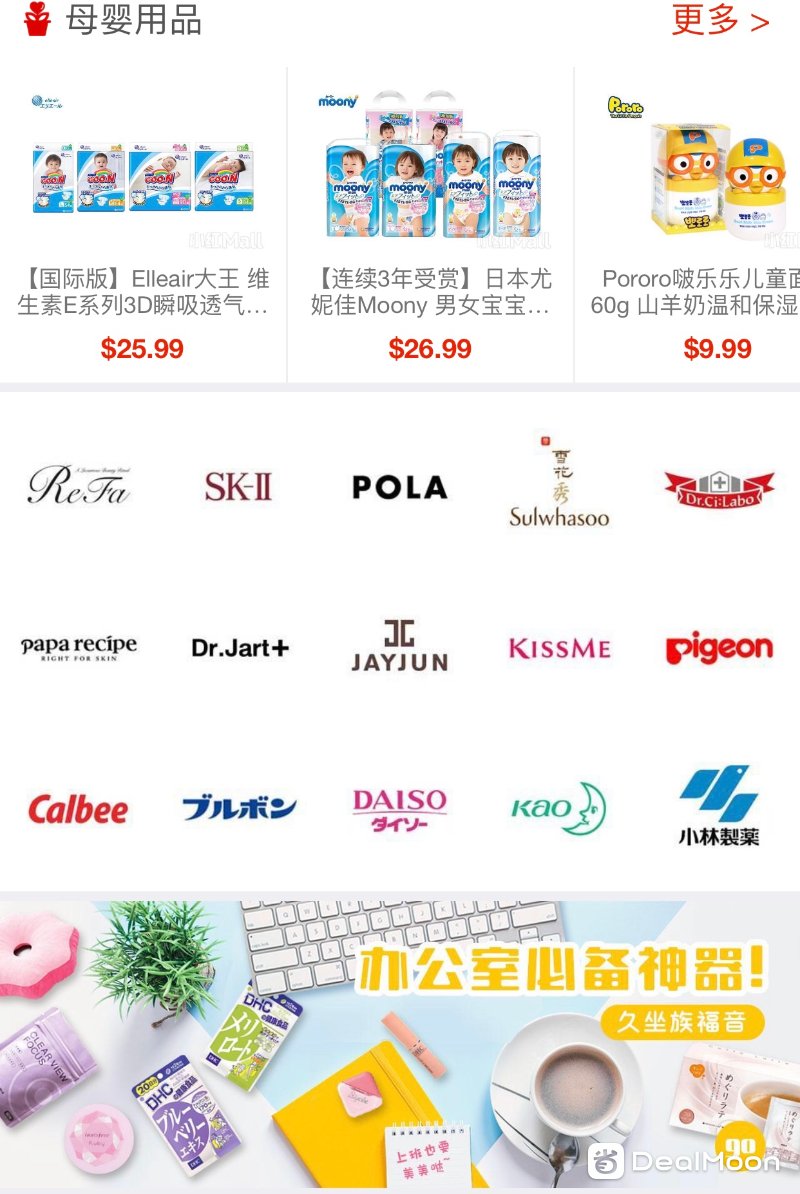This screenshot has width=800, height=1194.
Task: Open the DAISO brand page
Action: 399,809
